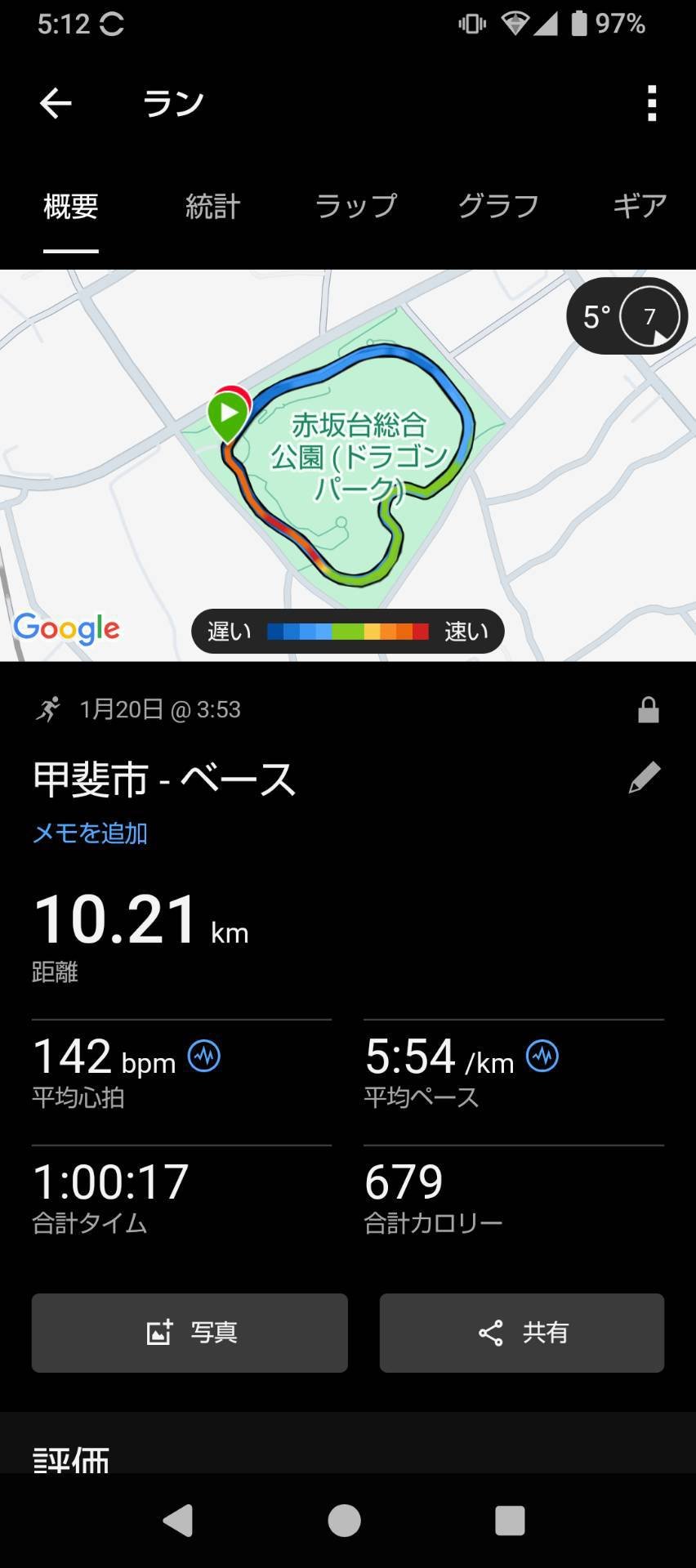Open the グラフ section
The width and height of the screenshot is (696, 1568).
[x=498, y=206]
